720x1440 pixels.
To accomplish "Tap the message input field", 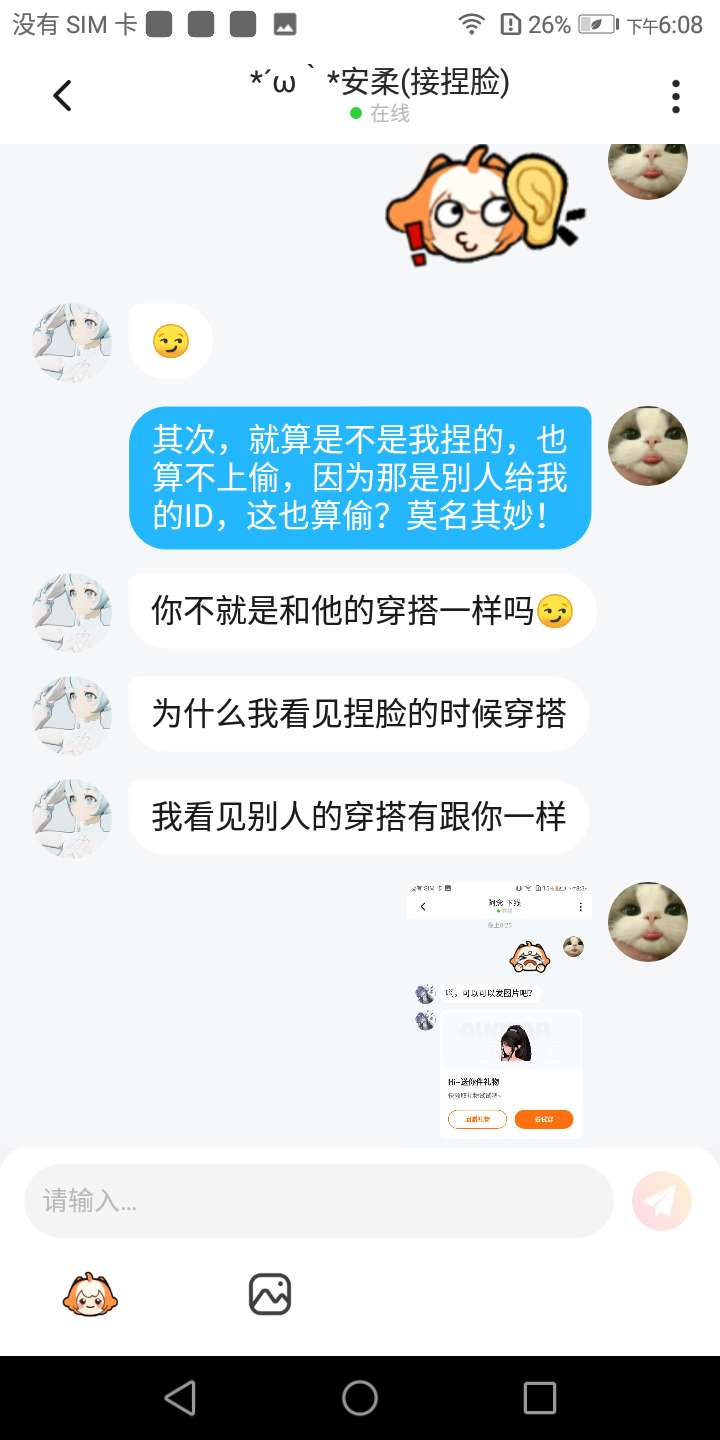I will [x=318, y=1200].
